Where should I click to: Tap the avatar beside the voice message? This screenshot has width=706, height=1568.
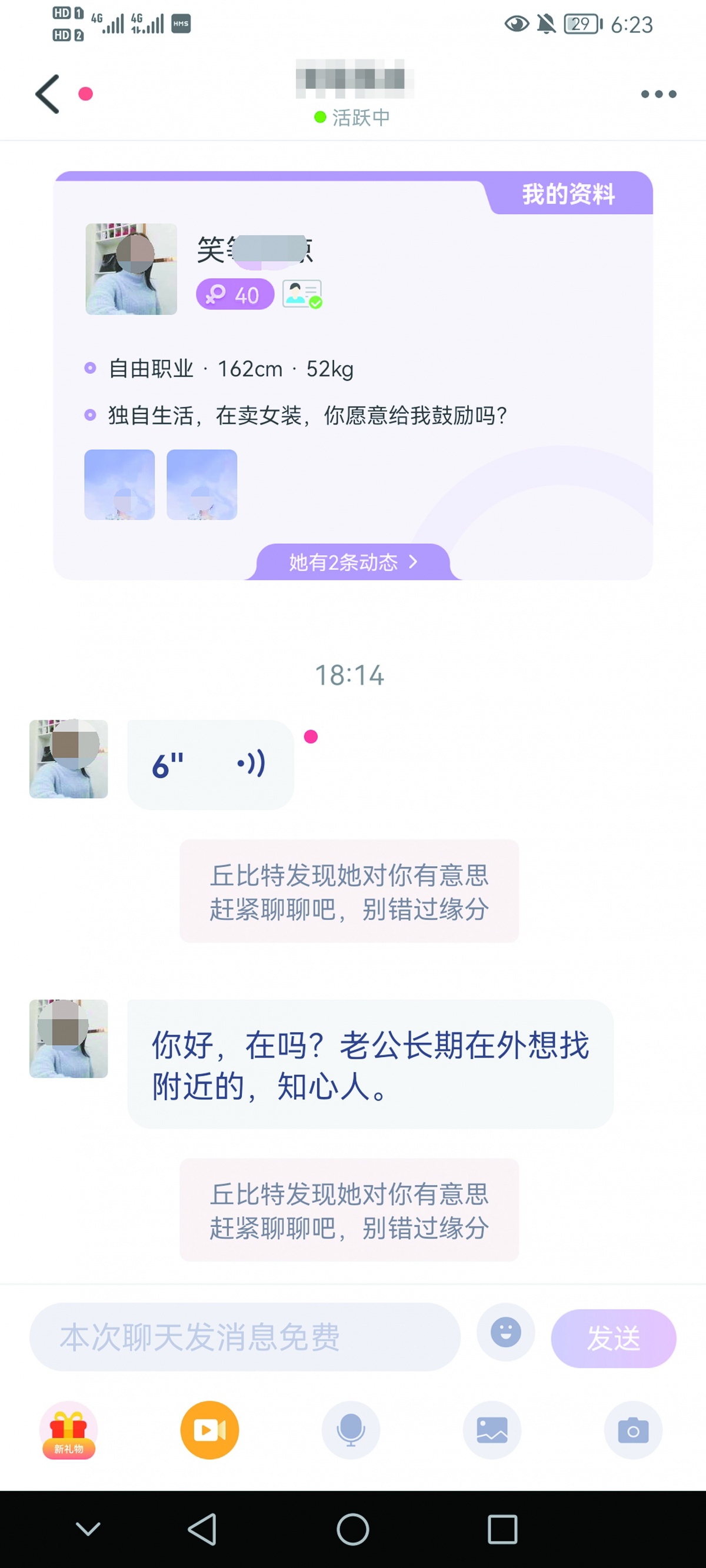click(69, 759)
